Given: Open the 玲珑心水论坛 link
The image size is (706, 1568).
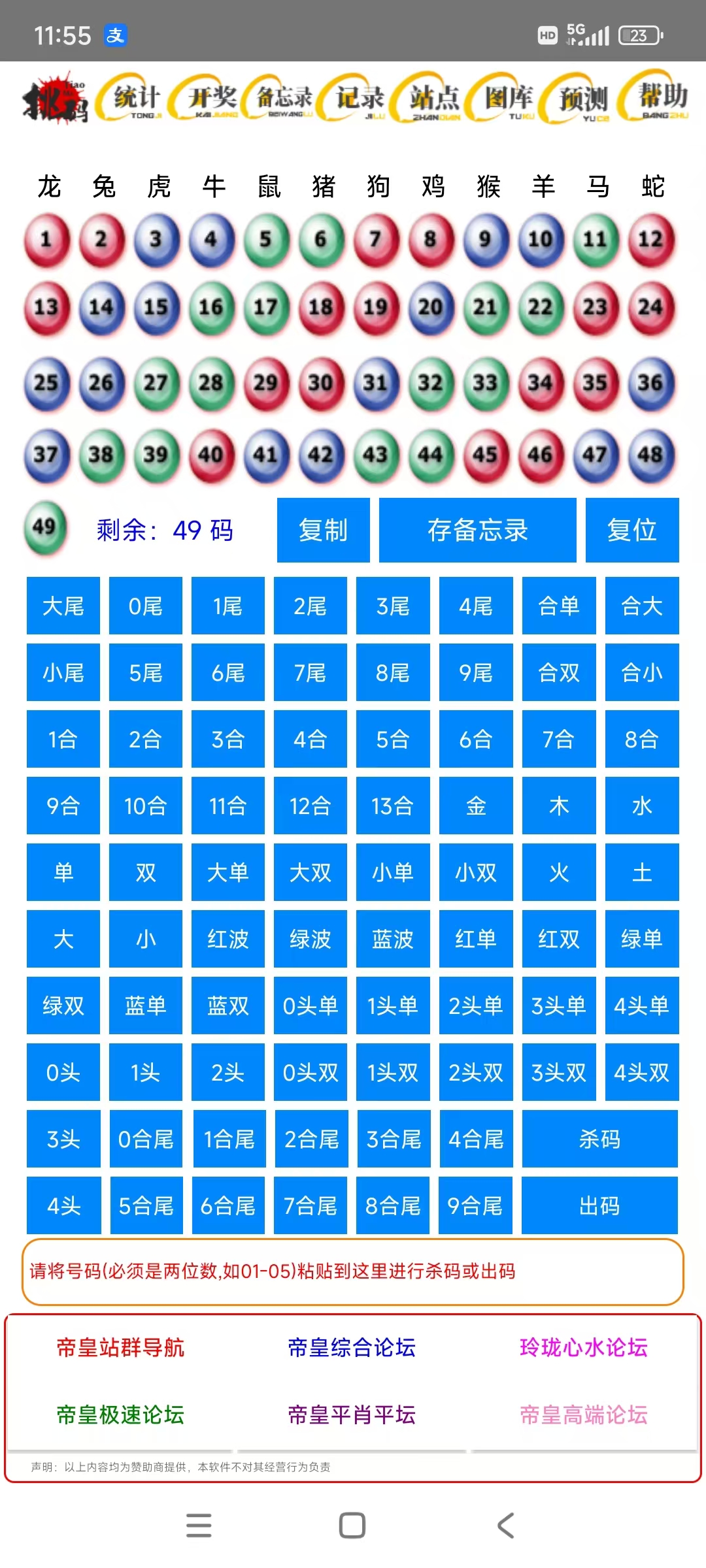Looking at the screenshot, I should pos(584,1347).
